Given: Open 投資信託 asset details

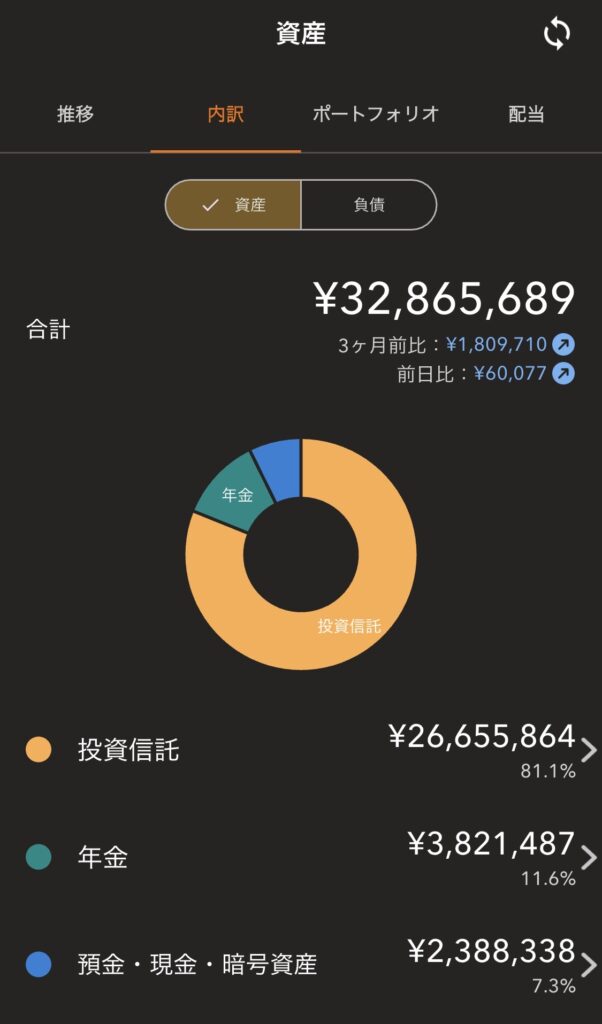Looking at the screenshot, I should [300, 750].
